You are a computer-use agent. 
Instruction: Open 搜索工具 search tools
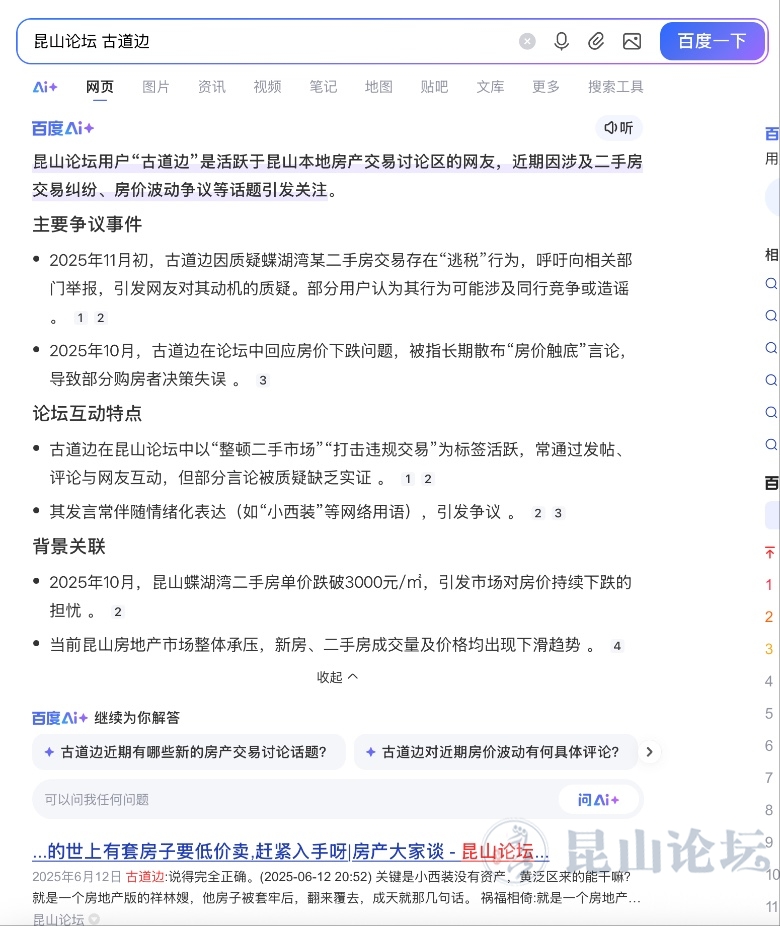pos(615,87)
